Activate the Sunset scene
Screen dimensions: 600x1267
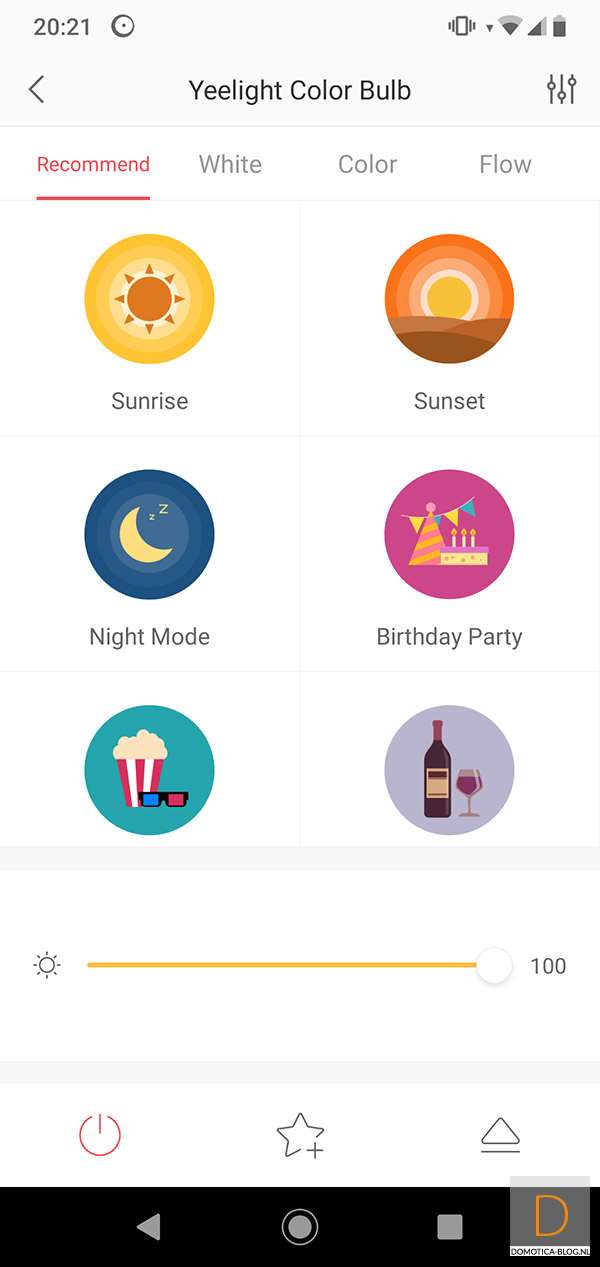pyautogui.click(x=449, y=299)
